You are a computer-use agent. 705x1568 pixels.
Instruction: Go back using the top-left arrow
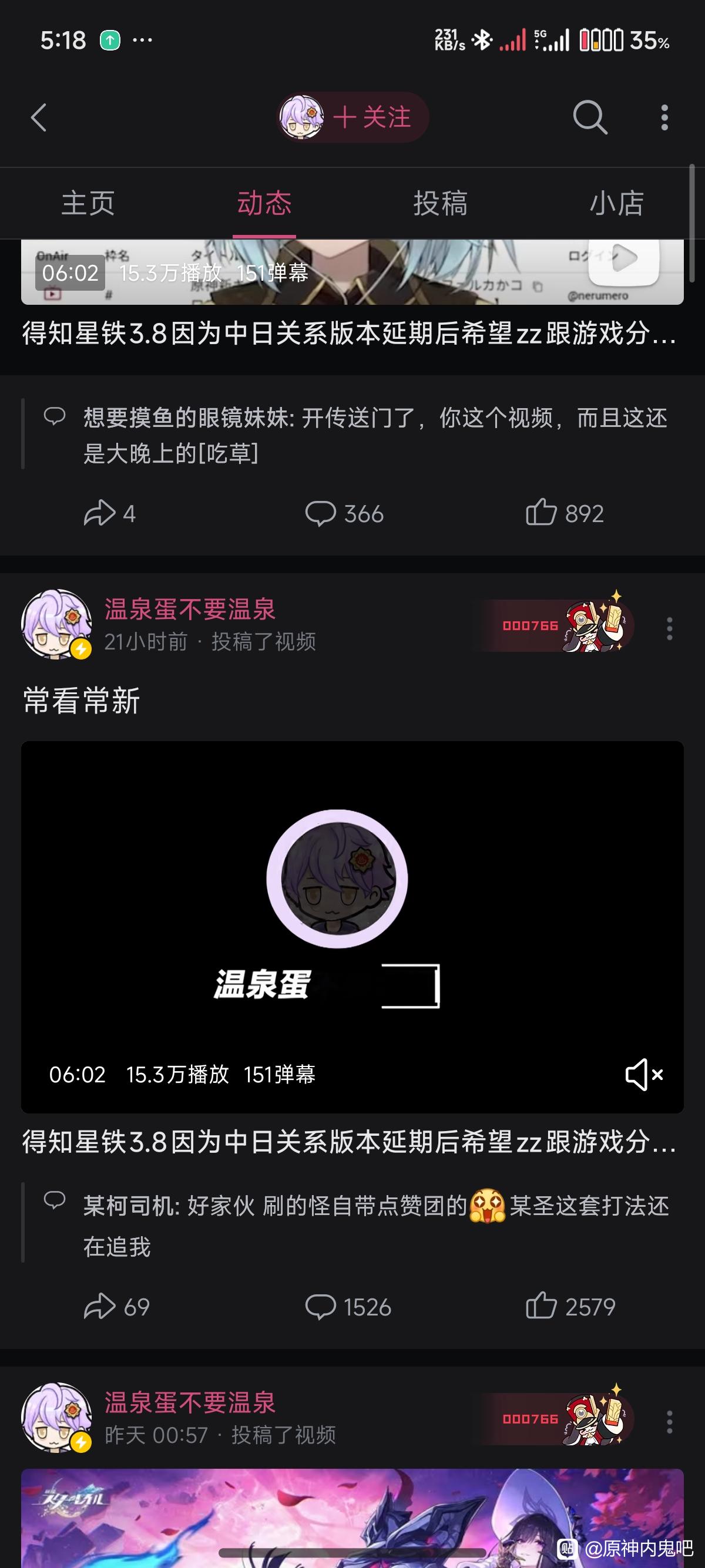[x=39, y=117]
